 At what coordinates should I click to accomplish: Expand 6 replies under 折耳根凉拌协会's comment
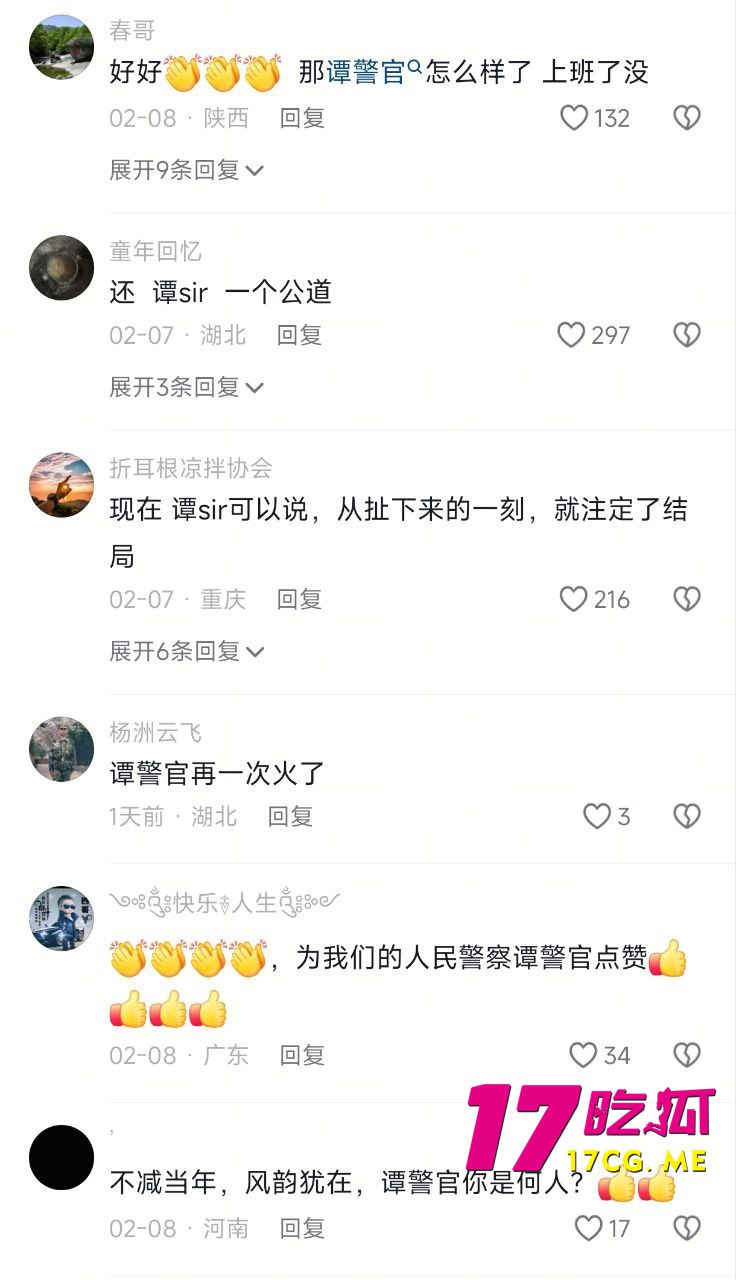(186, 651)
